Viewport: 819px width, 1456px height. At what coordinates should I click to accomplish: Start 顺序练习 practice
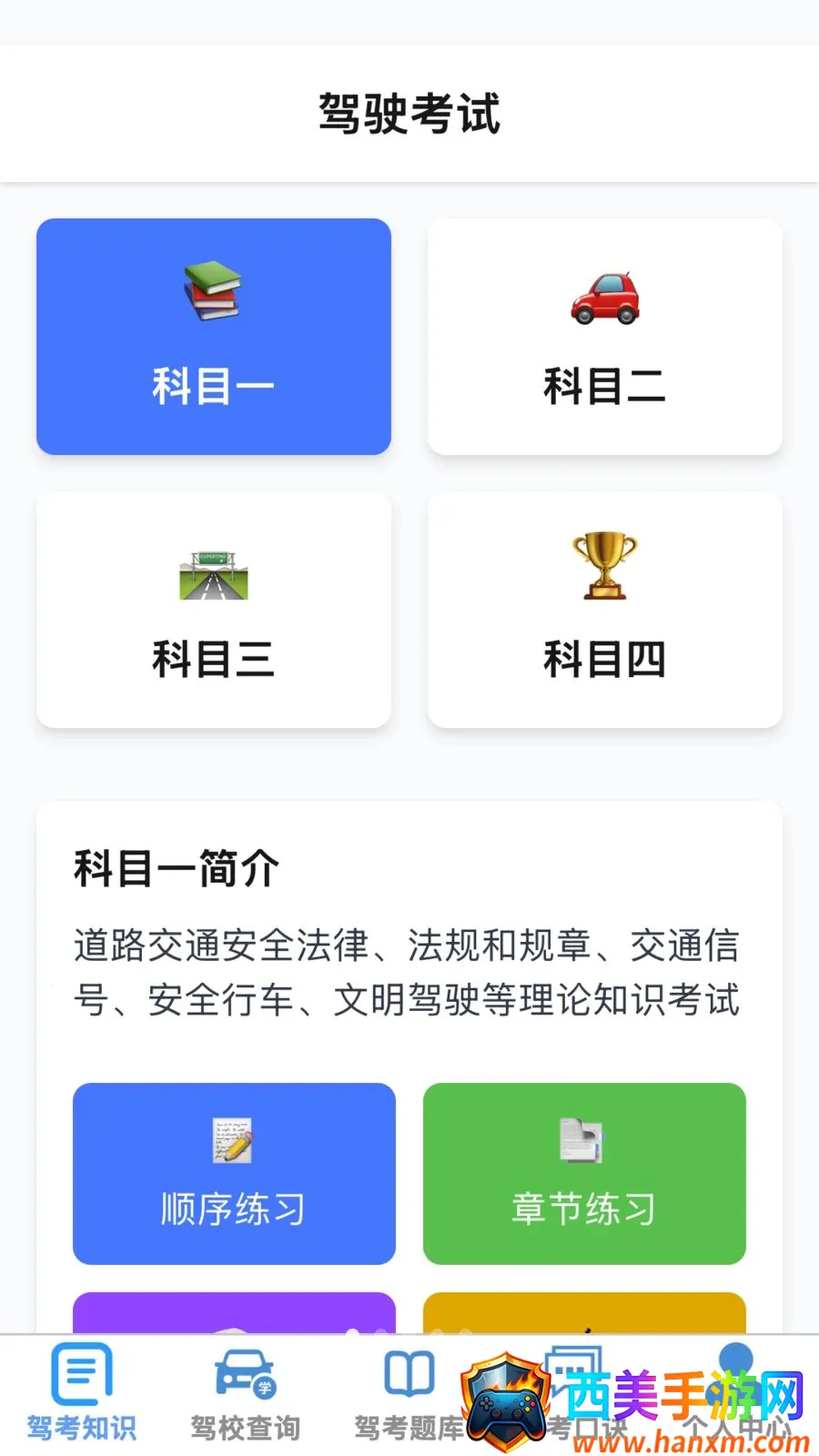point(234,1174)
